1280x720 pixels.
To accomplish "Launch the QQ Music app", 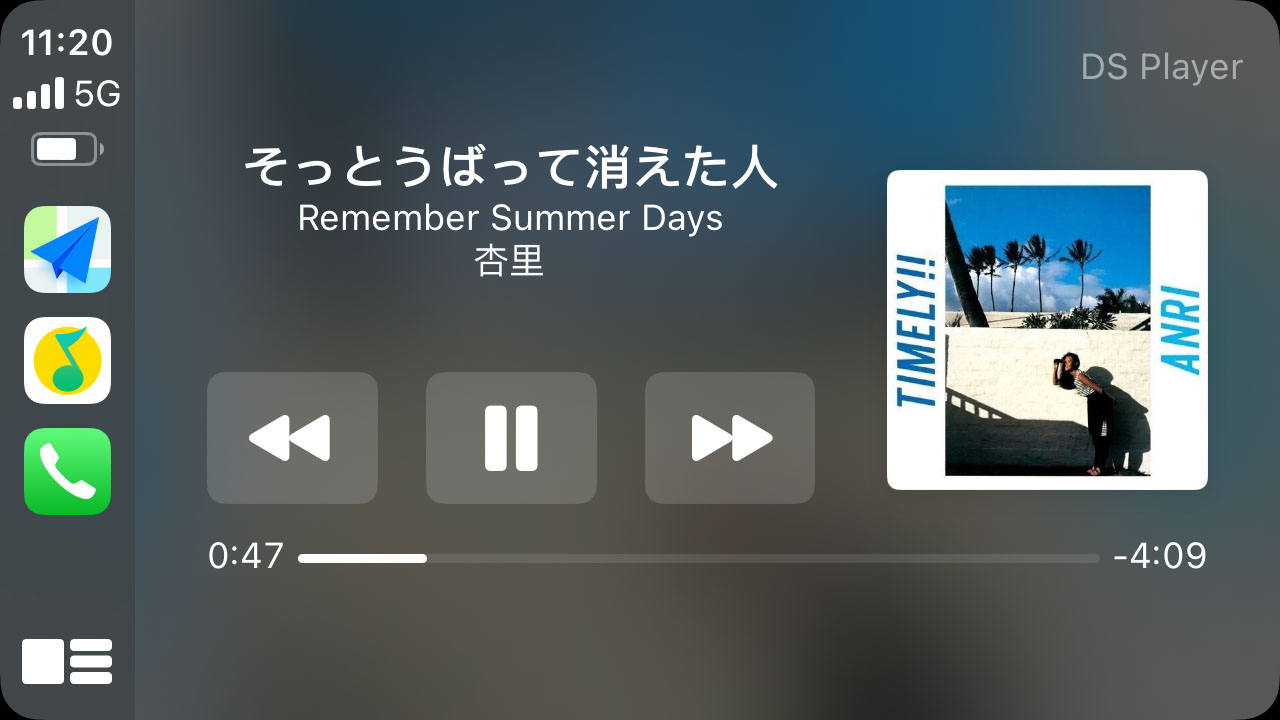I will (67, 360).
